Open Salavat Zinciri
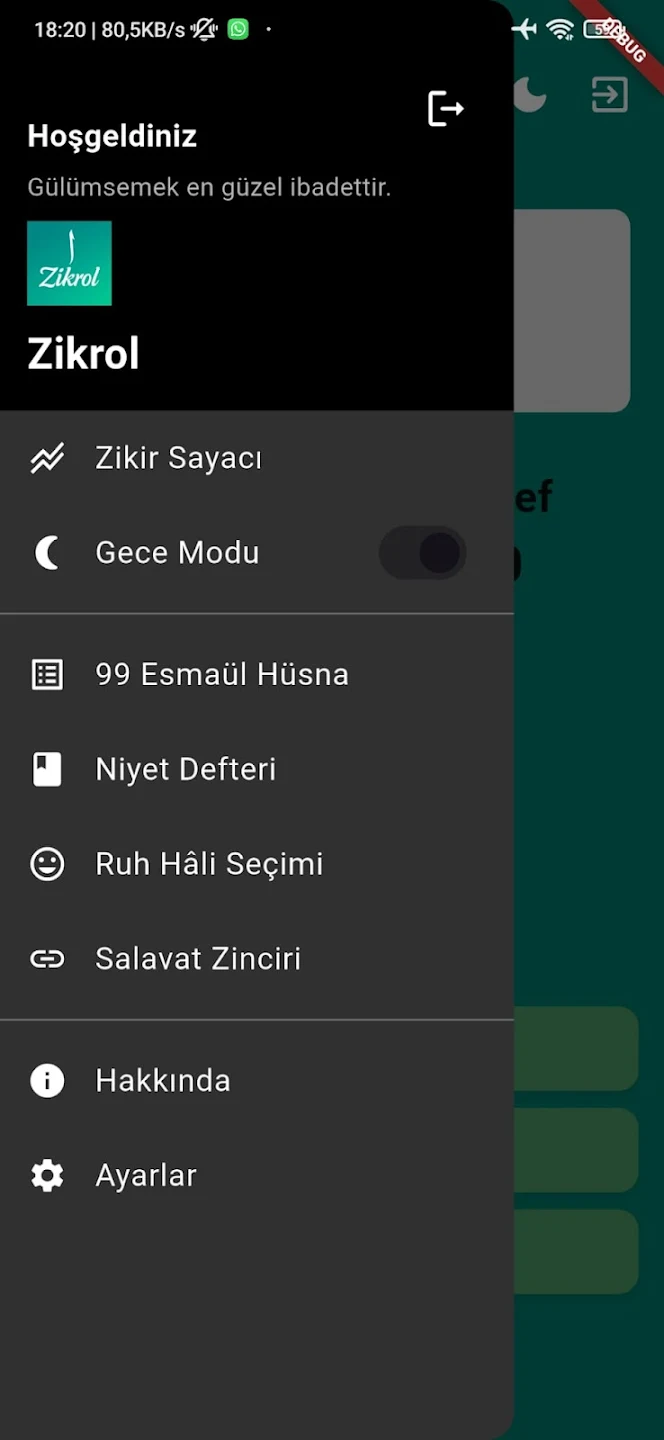Viewport: 664px width, 1440px height. coord(198,959)
